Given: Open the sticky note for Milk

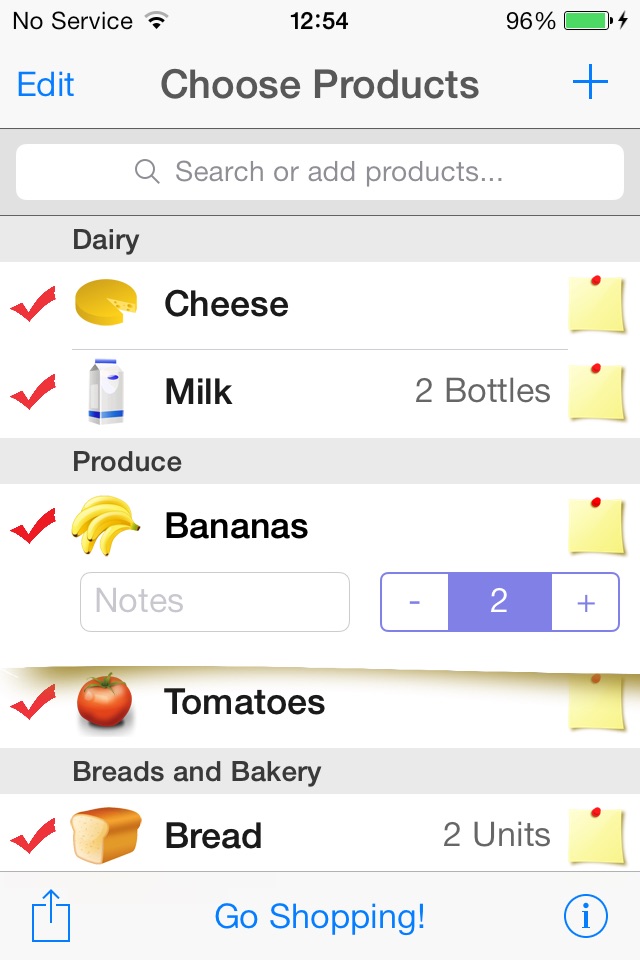Looking at the screenshot, I should (597, 392).
